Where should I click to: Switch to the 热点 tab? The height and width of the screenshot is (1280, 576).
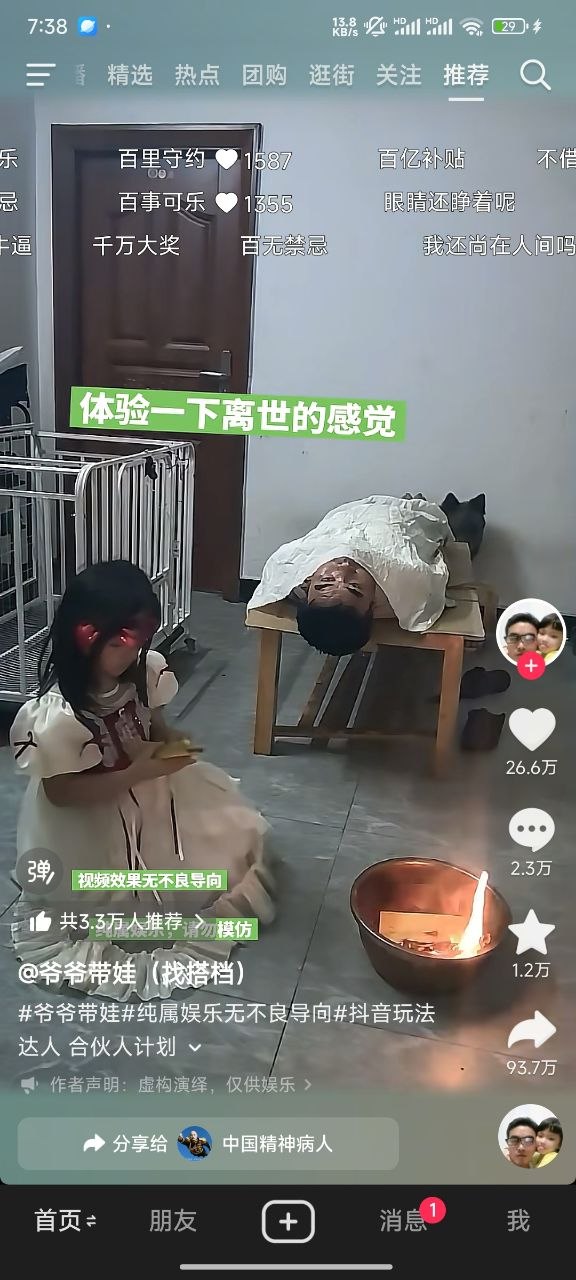point(197,74)
